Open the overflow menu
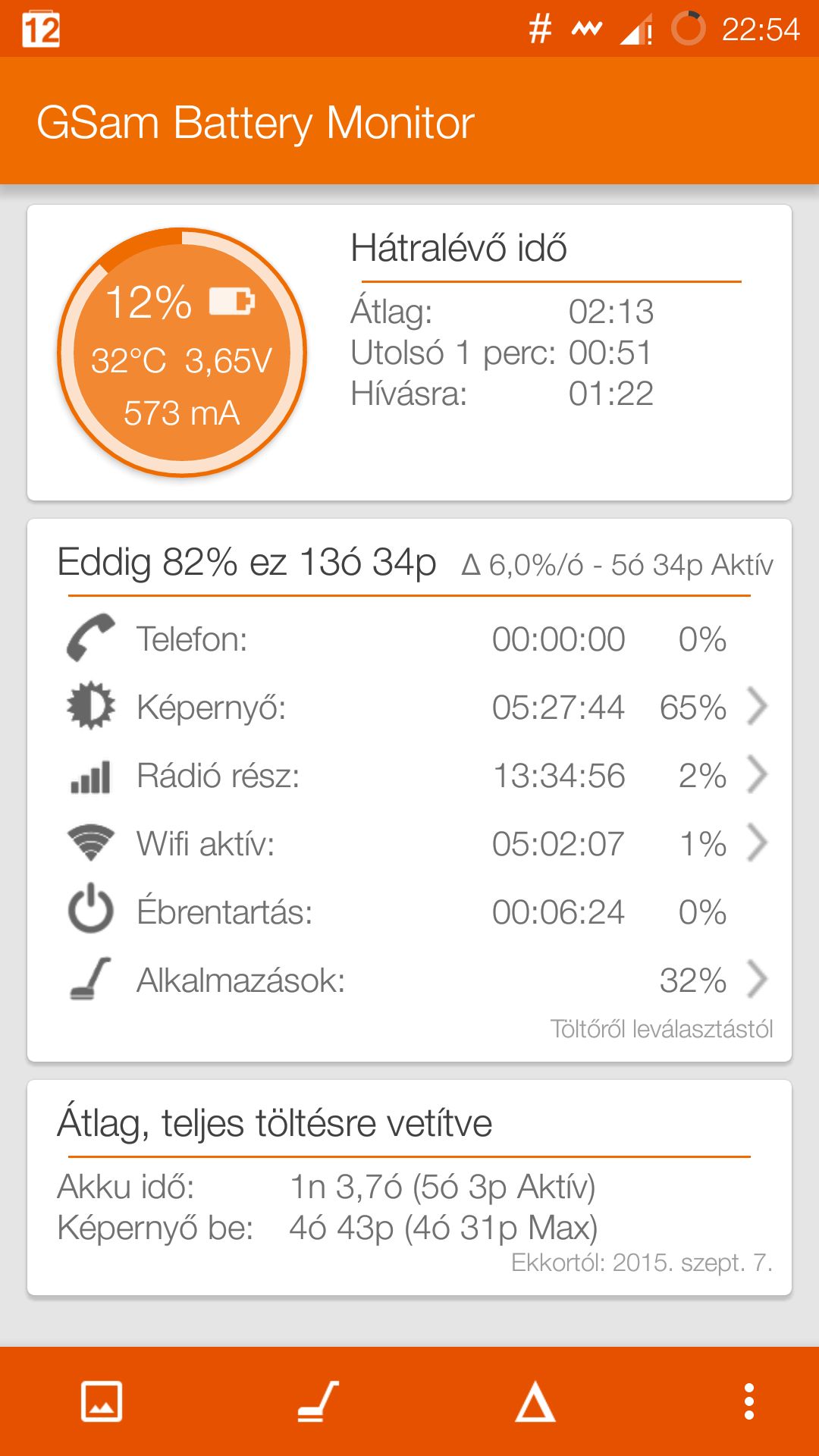Viewport: 819px width, 1456px height. [x=749, y=1401]
